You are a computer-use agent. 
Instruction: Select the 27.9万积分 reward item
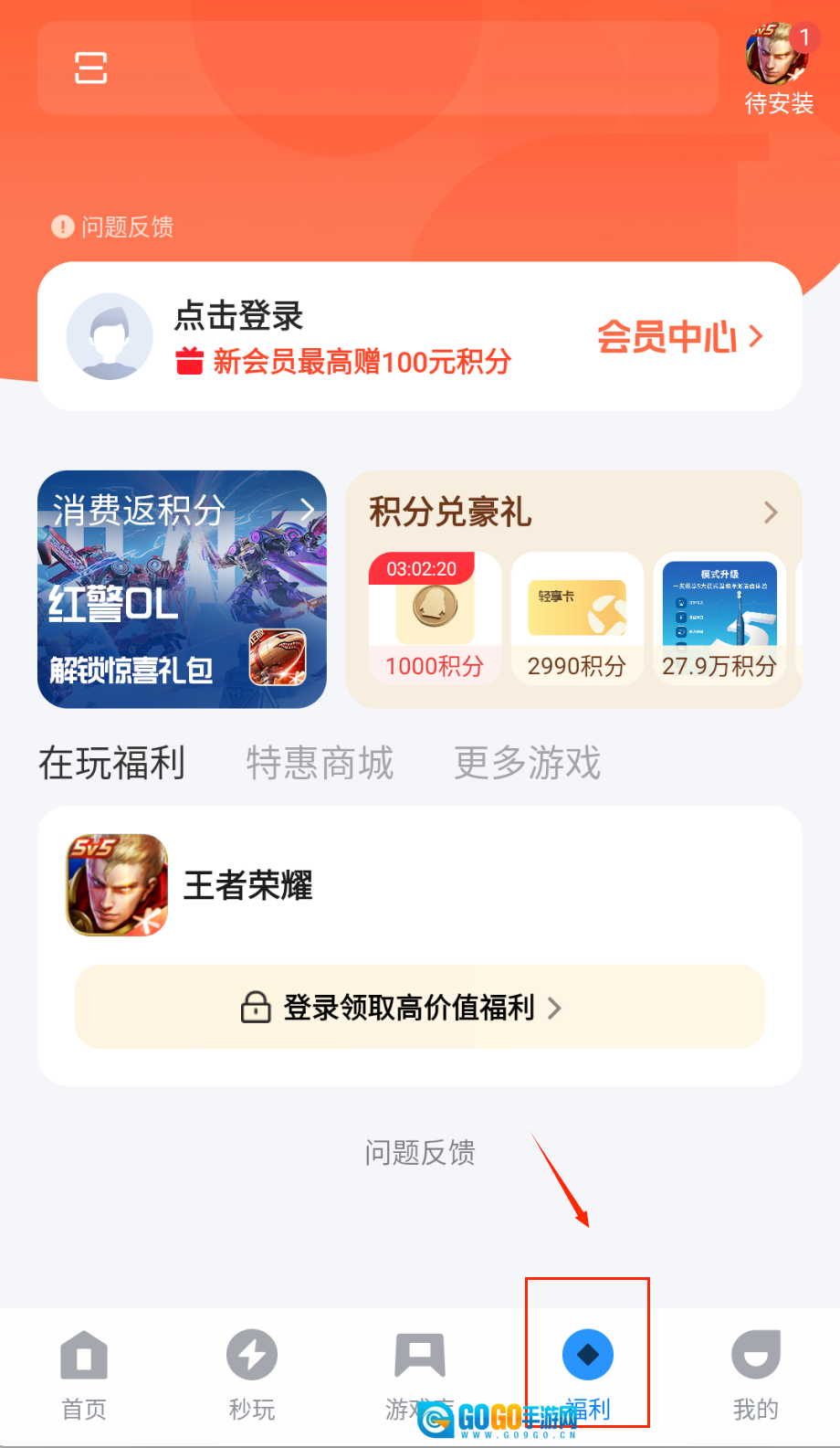point(719,618)
